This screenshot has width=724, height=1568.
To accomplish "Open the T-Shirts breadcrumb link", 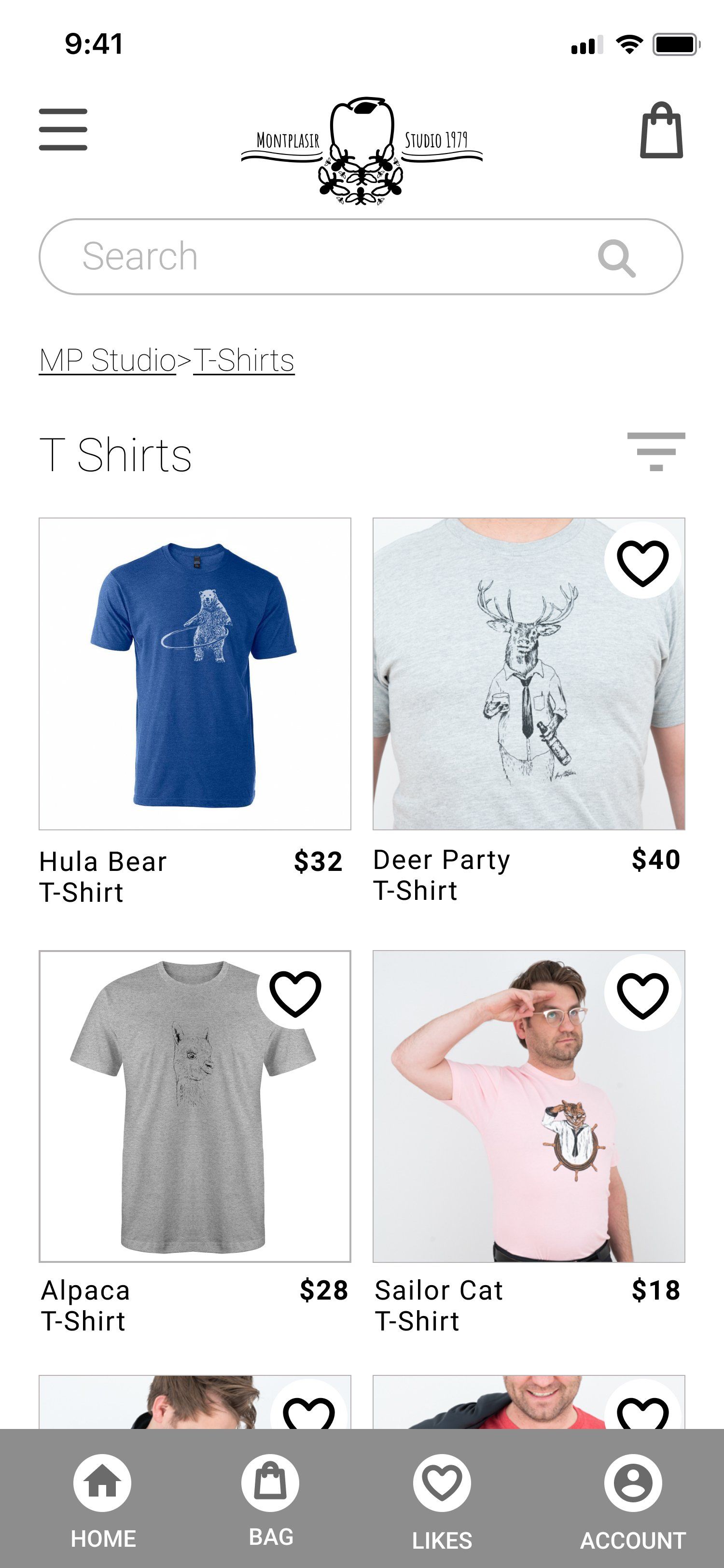I will click(244, 360).
